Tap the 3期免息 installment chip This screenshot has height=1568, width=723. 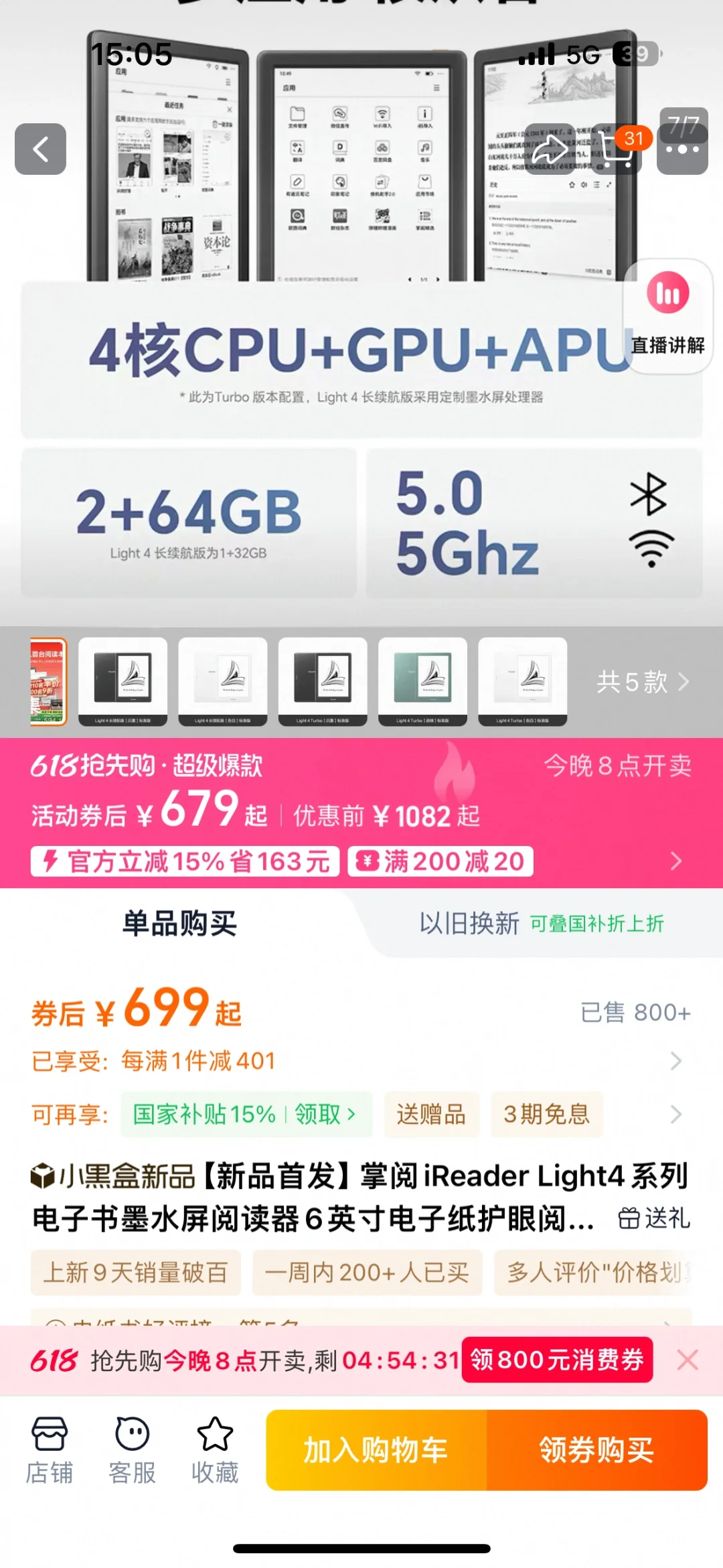[546, 1115]
